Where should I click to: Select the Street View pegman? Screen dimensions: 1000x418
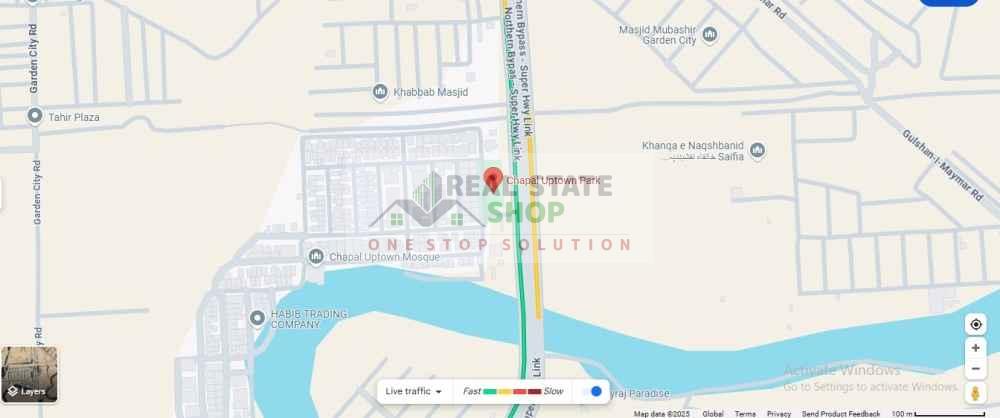(x=976, y=392)
